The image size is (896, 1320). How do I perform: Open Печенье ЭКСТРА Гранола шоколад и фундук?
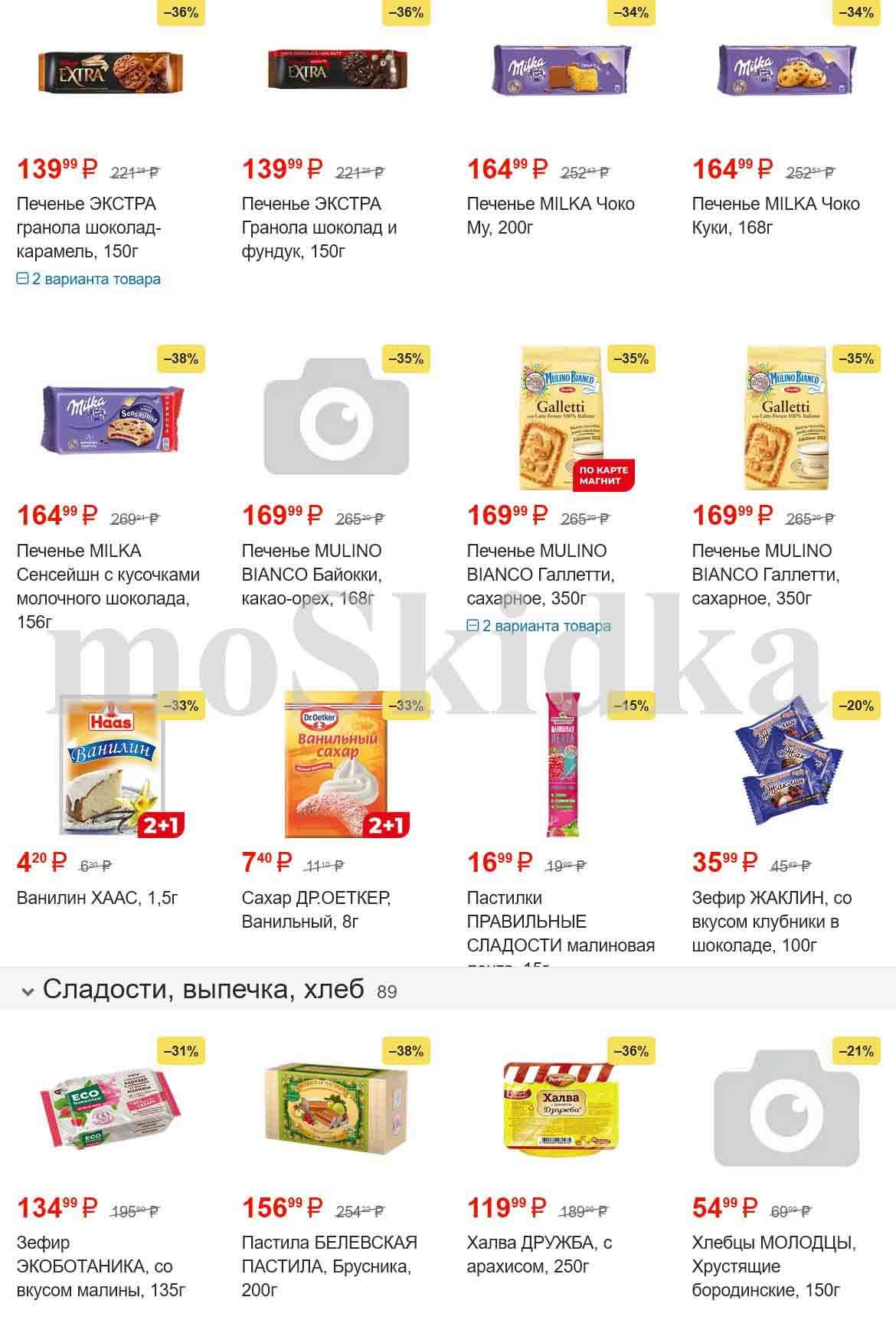[319, 227]
